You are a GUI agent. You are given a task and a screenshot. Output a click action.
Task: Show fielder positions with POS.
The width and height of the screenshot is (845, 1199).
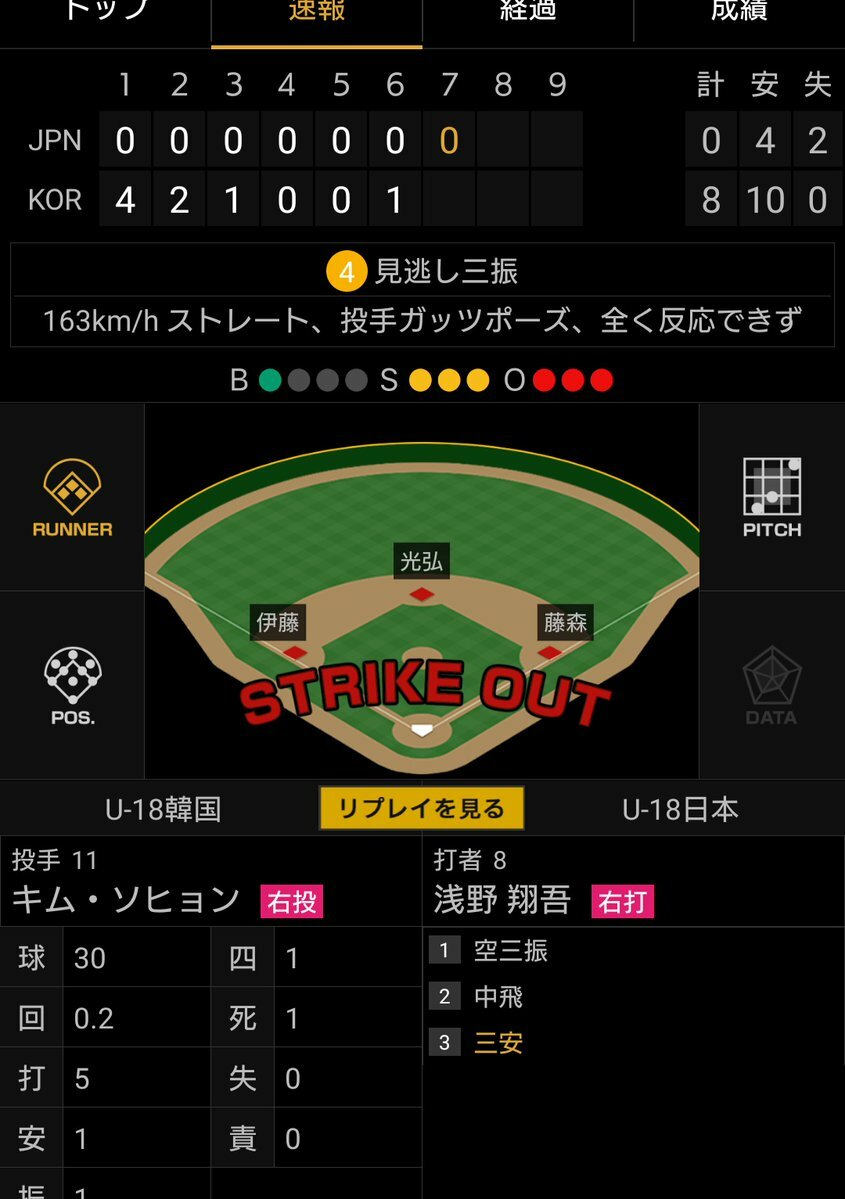(x=72, y=685)
